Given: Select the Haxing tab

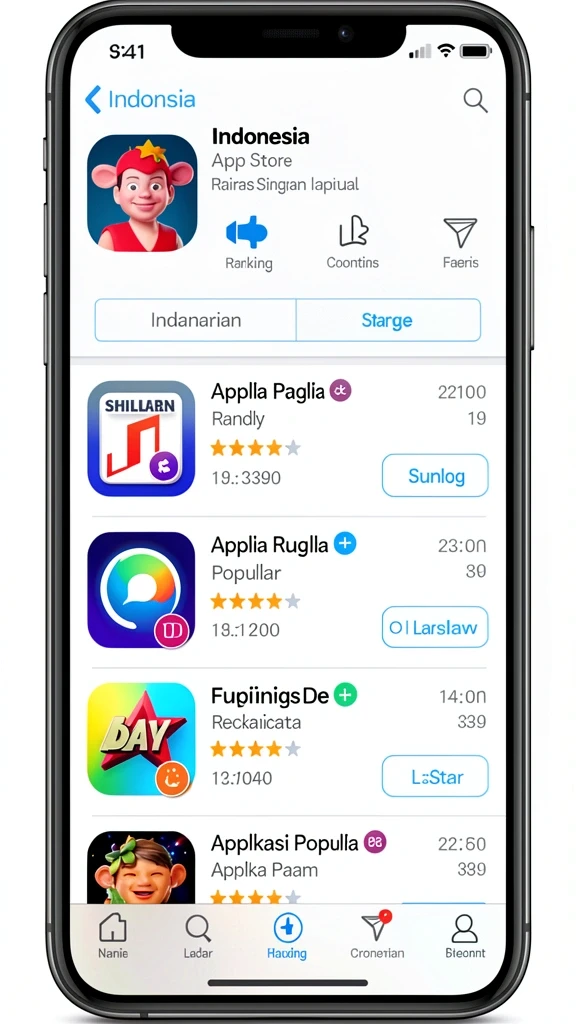Looking at the screenshot, I should point(287,936).
